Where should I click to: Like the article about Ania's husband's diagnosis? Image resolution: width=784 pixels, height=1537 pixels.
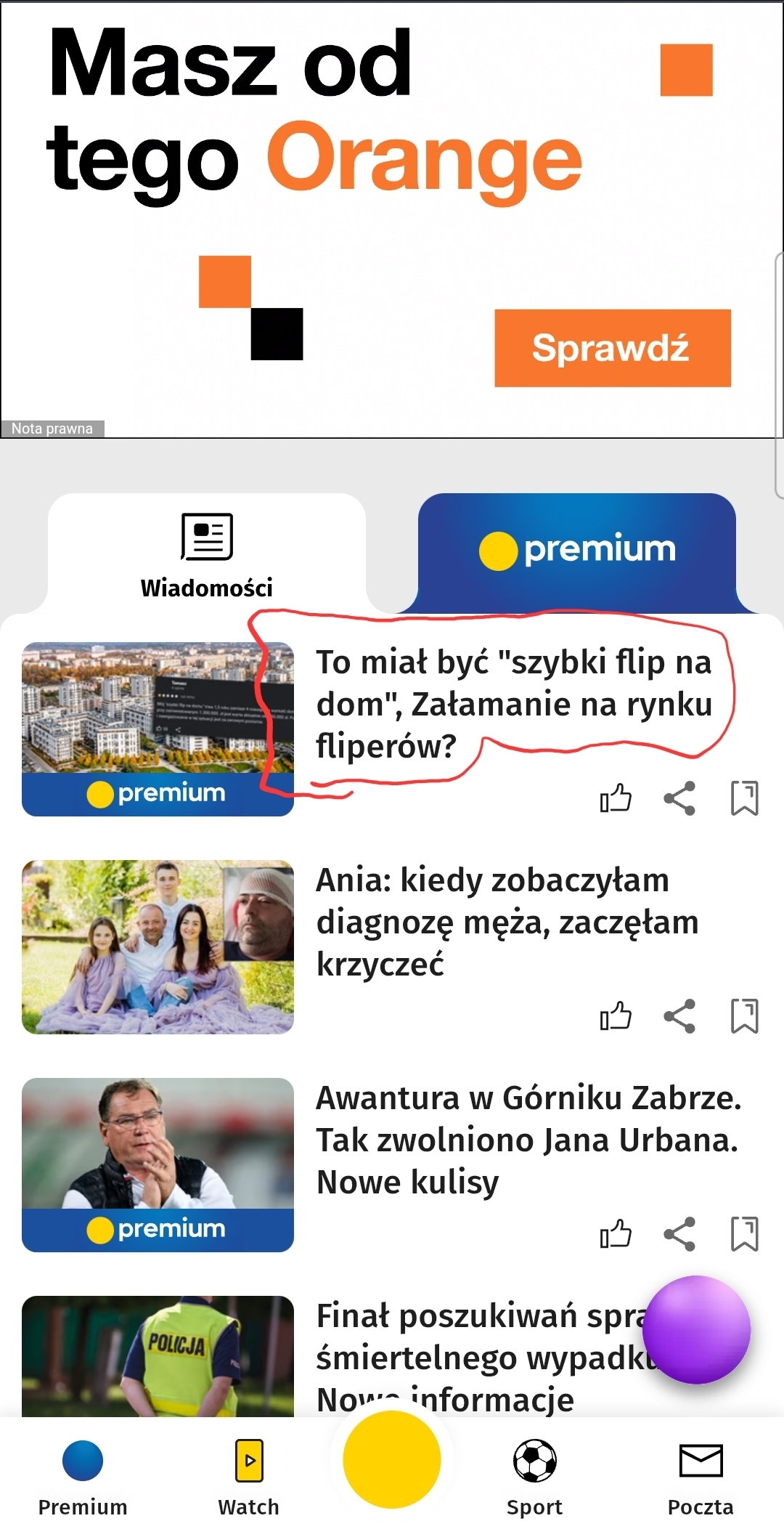click(x=616, y=1016)
